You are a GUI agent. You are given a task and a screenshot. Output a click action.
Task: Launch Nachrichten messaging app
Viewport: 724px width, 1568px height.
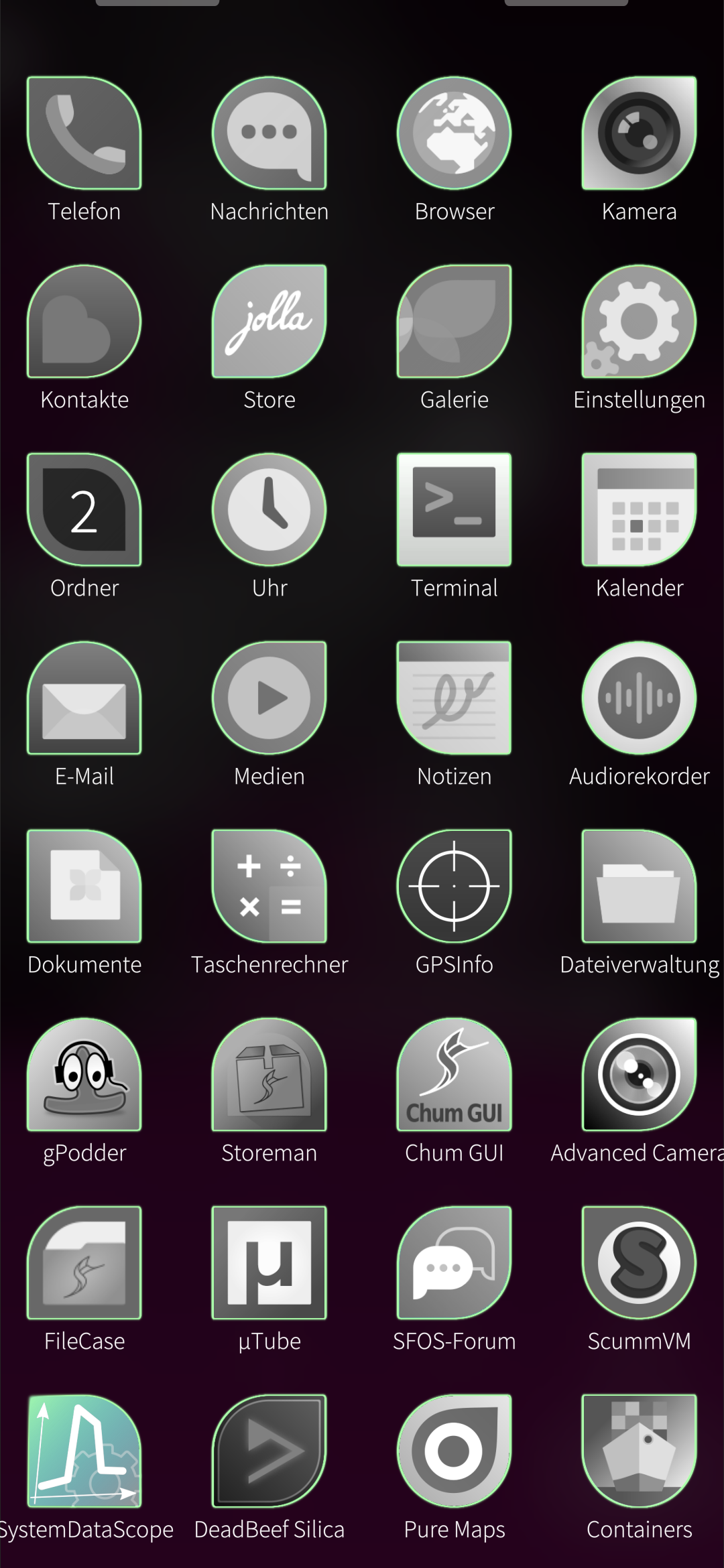pos(269,133)
